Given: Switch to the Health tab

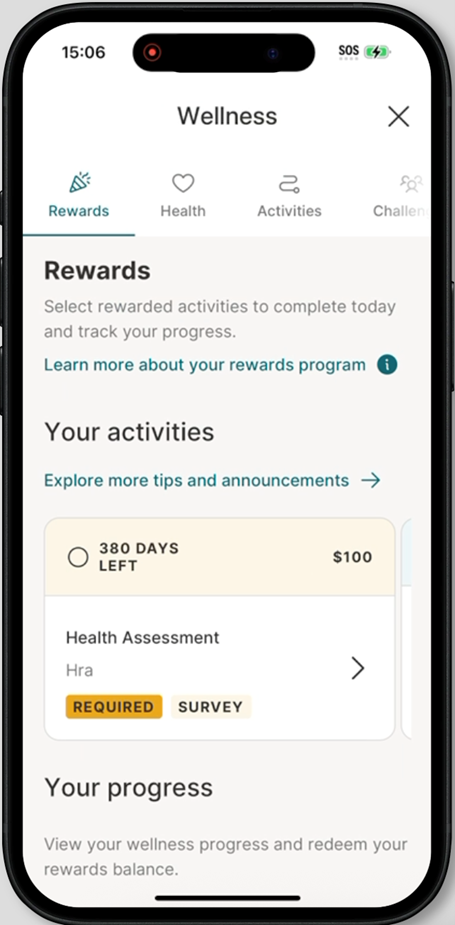Looking at the screenshot, I should click(x=183, y=196).
